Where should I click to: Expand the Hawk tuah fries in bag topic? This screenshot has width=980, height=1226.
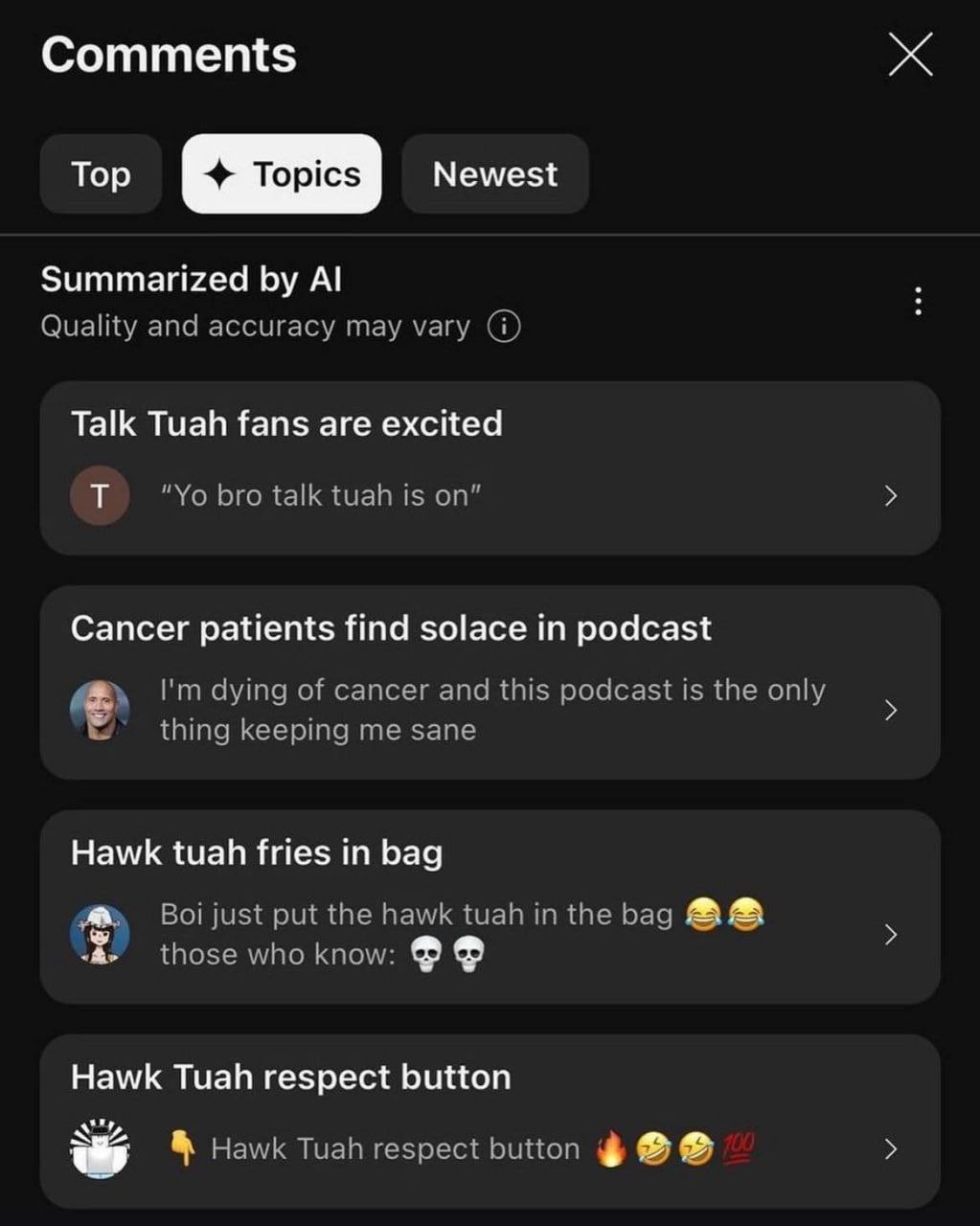click(490, 907)
